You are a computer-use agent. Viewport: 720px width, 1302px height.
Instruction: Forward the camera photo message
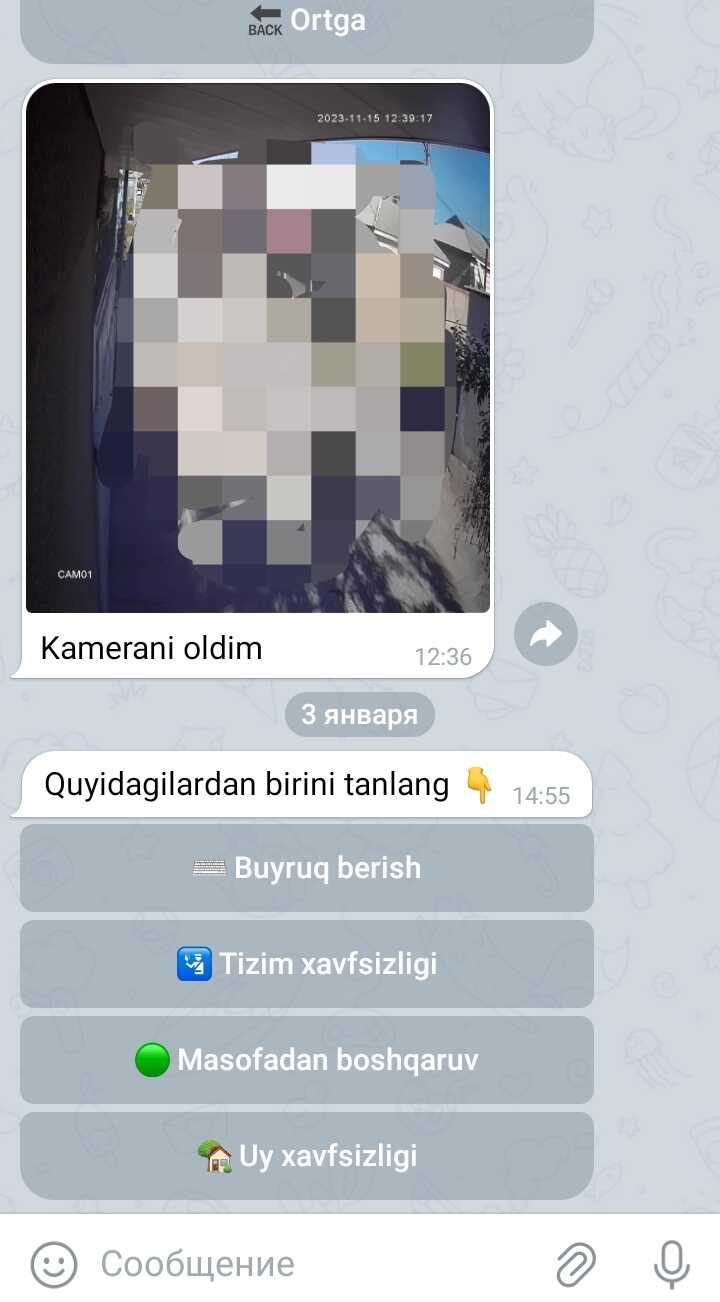546,634
